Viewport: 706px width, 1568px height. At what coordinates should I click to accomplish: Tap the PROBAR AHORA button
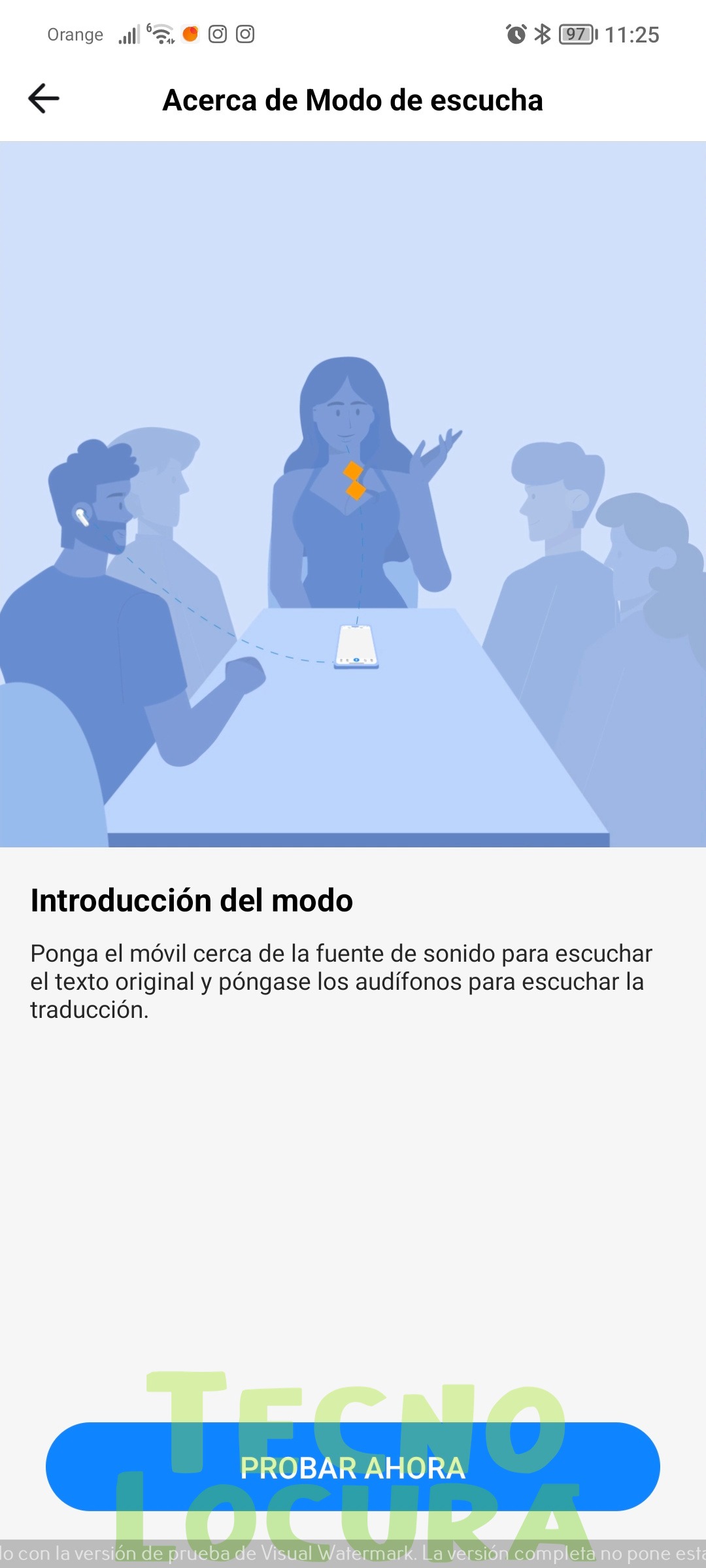tap(353, 1467)
